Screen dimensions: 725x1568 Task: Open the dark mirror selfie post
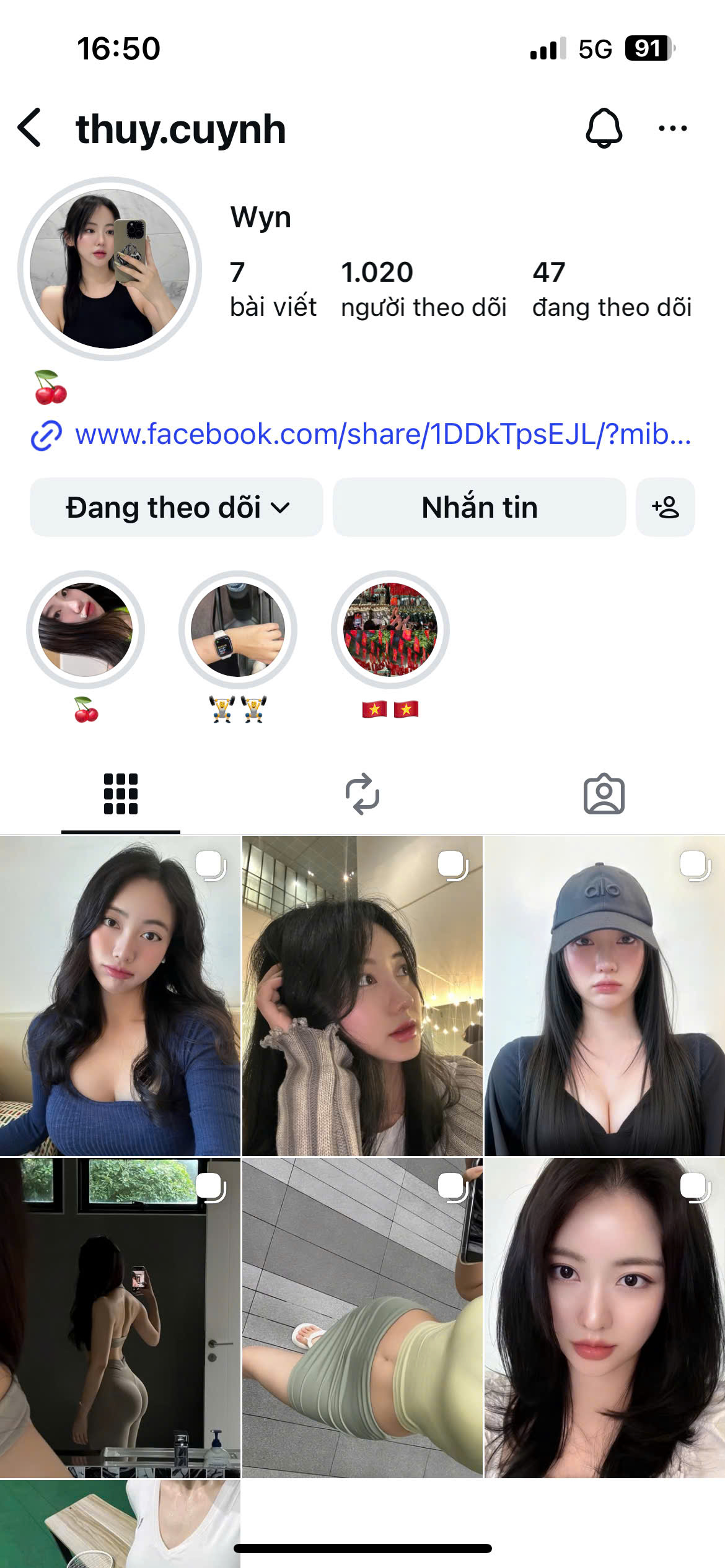tap(120, 1318)
